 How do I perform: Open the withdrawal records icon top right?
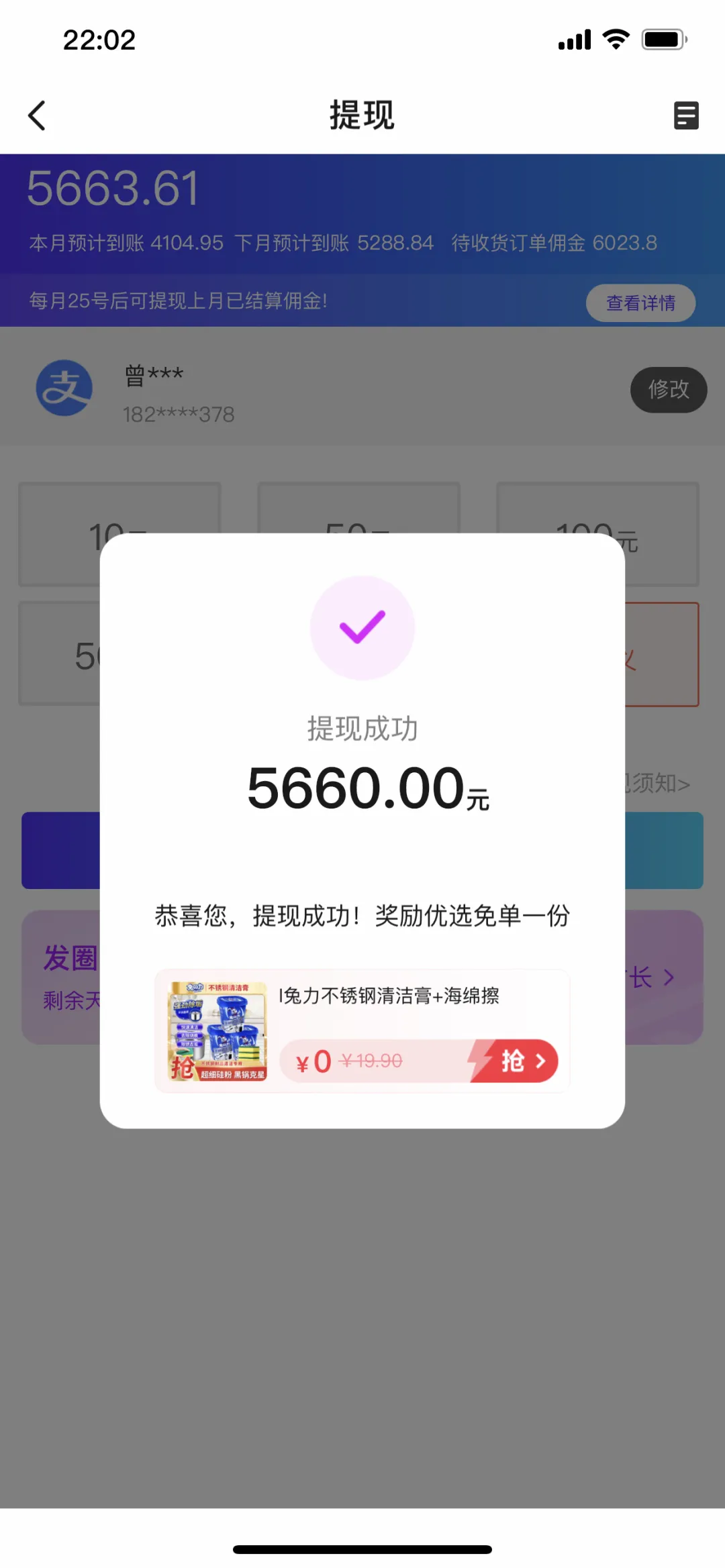(x=685, y=115)
